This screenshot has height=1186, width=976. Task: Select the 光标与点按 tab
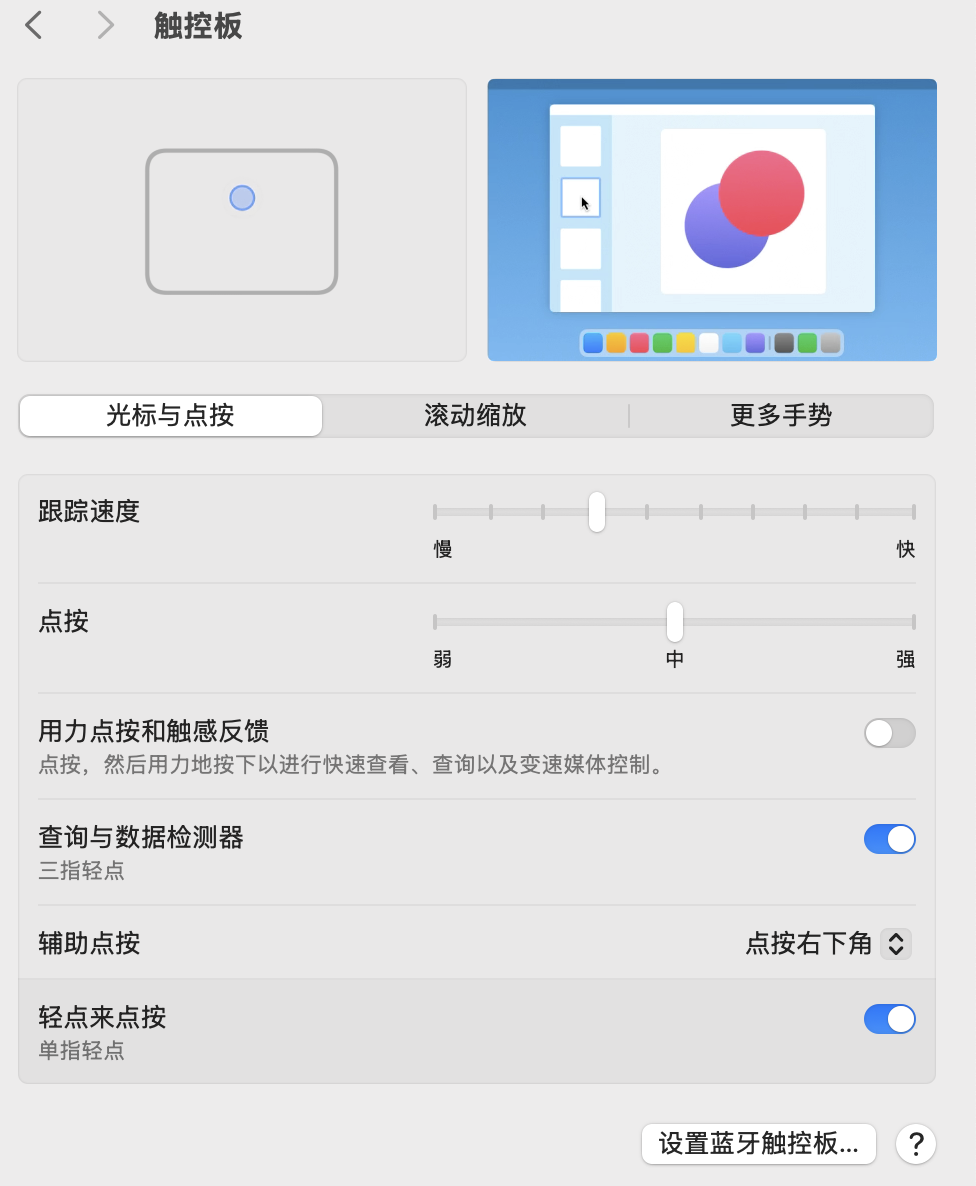point(170,416)
